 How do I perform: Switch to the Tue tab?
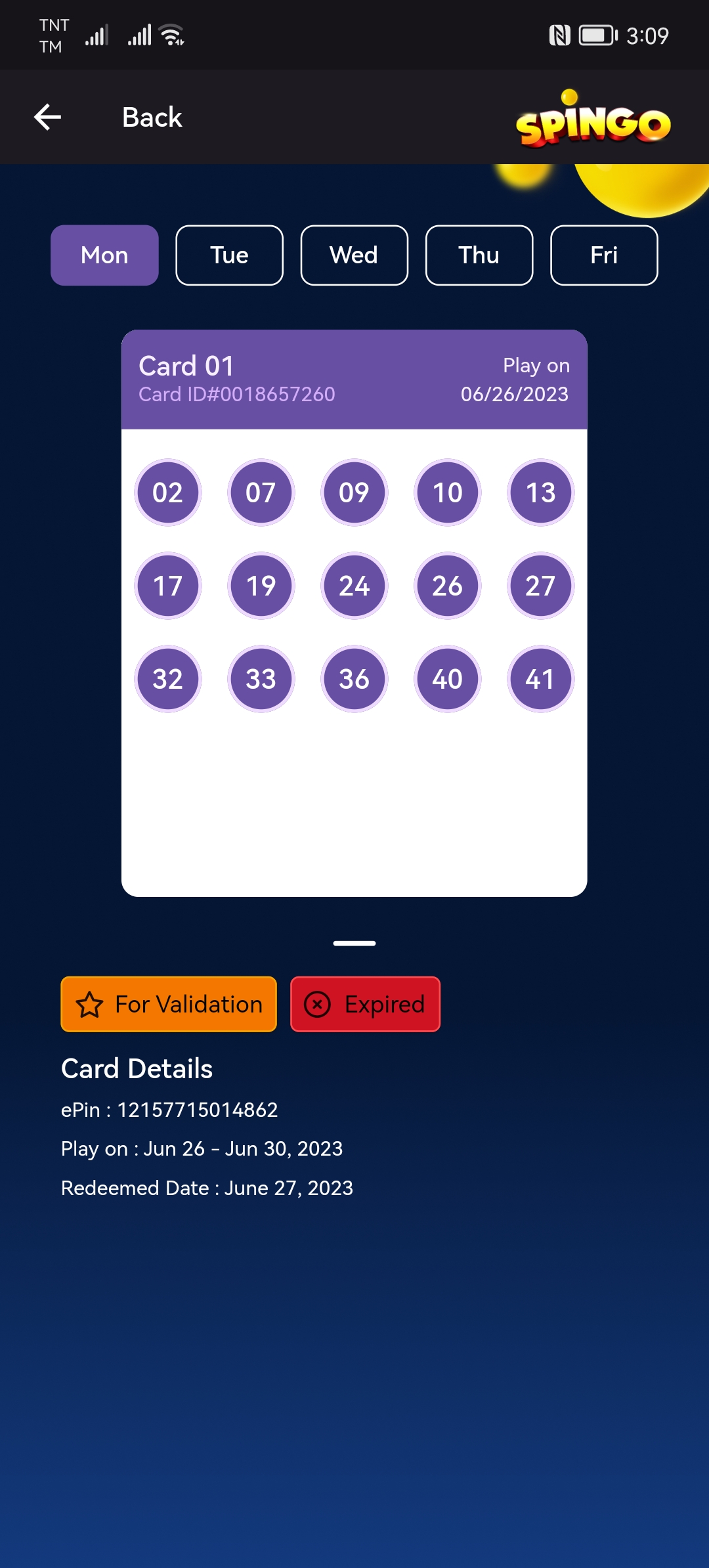[x=229, y=255]
